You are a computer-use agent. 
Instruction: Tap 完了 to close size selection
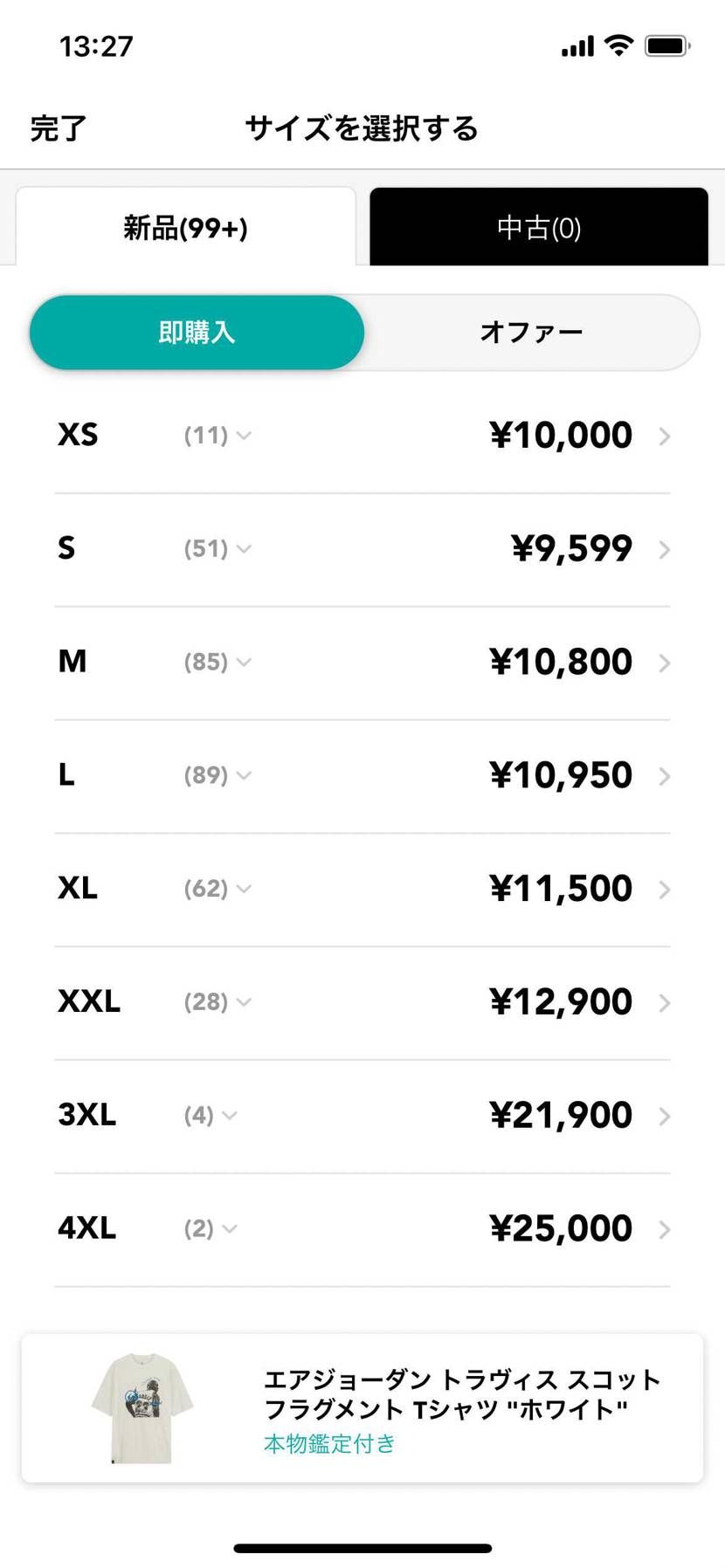point(59,128)
